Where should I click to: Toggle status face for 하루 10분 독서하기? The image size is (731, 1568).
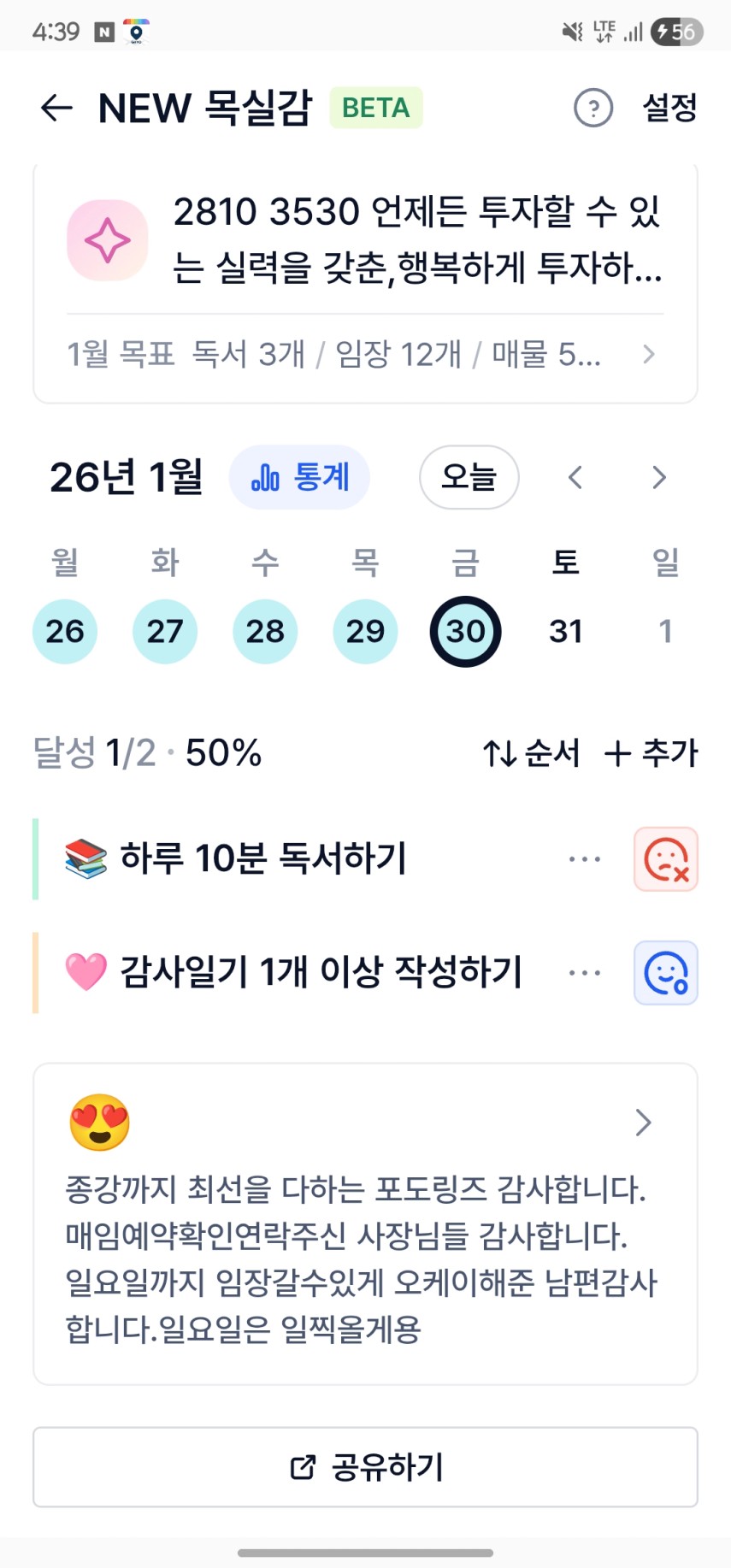[x=666, y=859]
